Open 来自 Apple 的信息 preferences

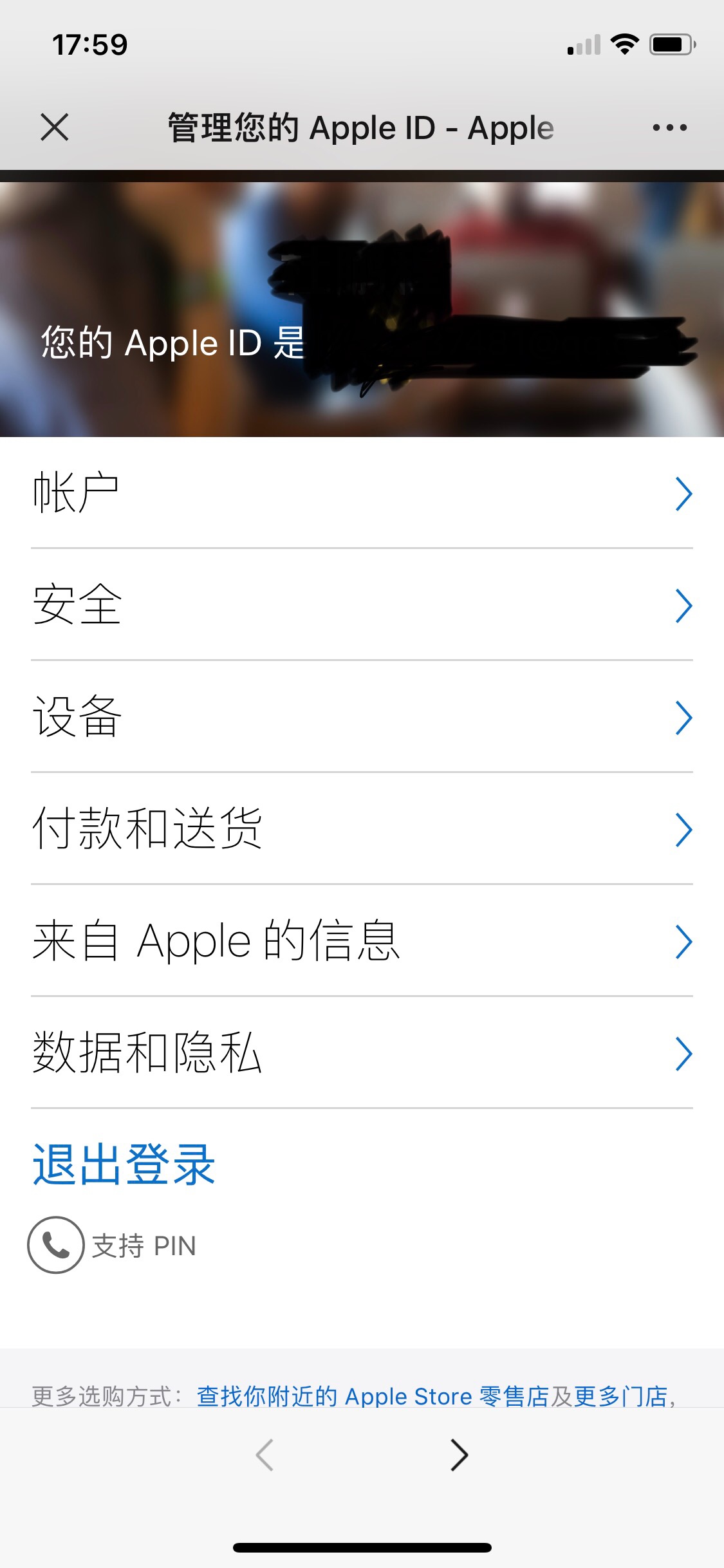(x=362, y=941)
